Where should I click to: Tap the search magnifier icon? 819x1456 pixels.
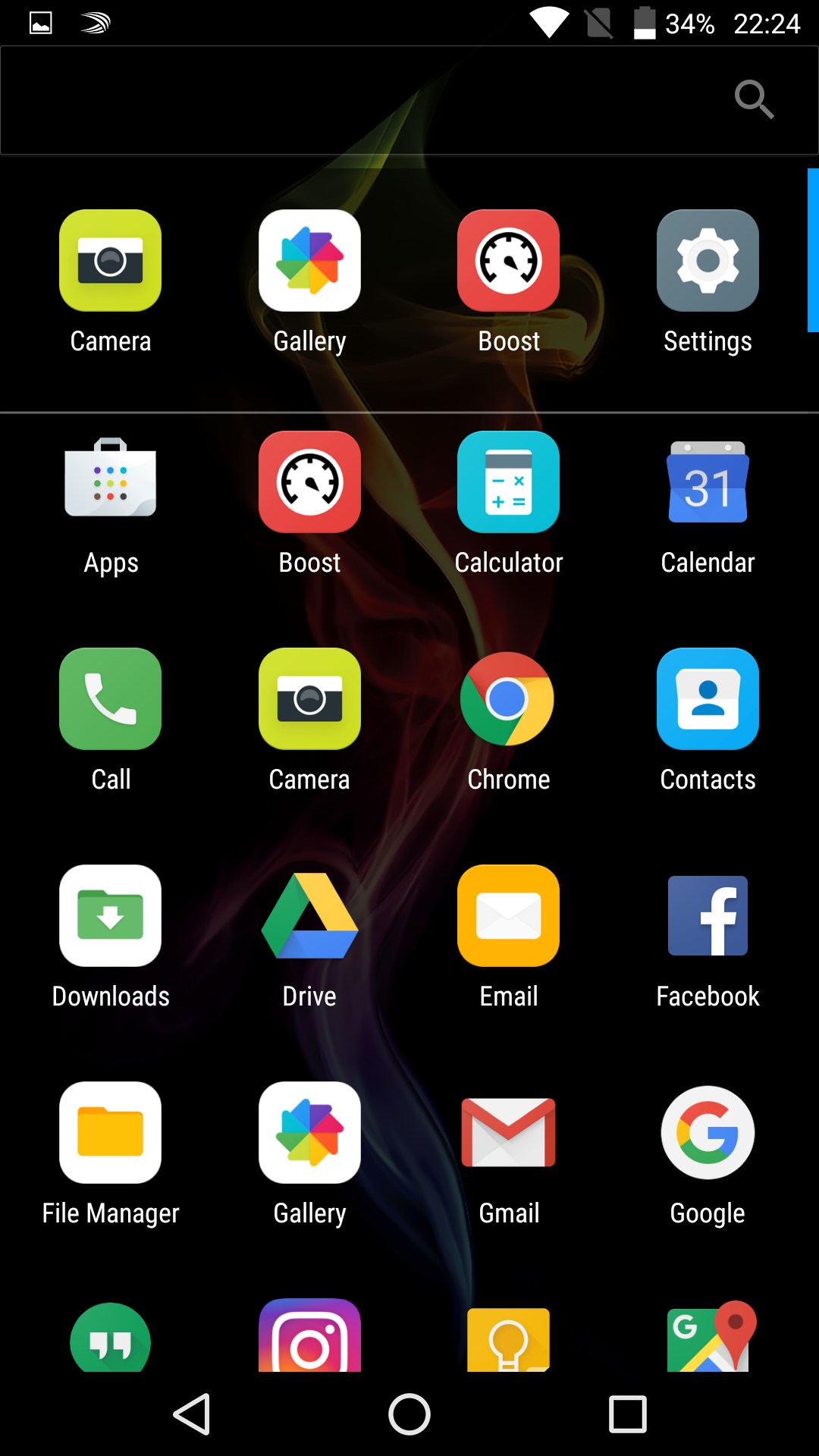click(x=755, y=99)
